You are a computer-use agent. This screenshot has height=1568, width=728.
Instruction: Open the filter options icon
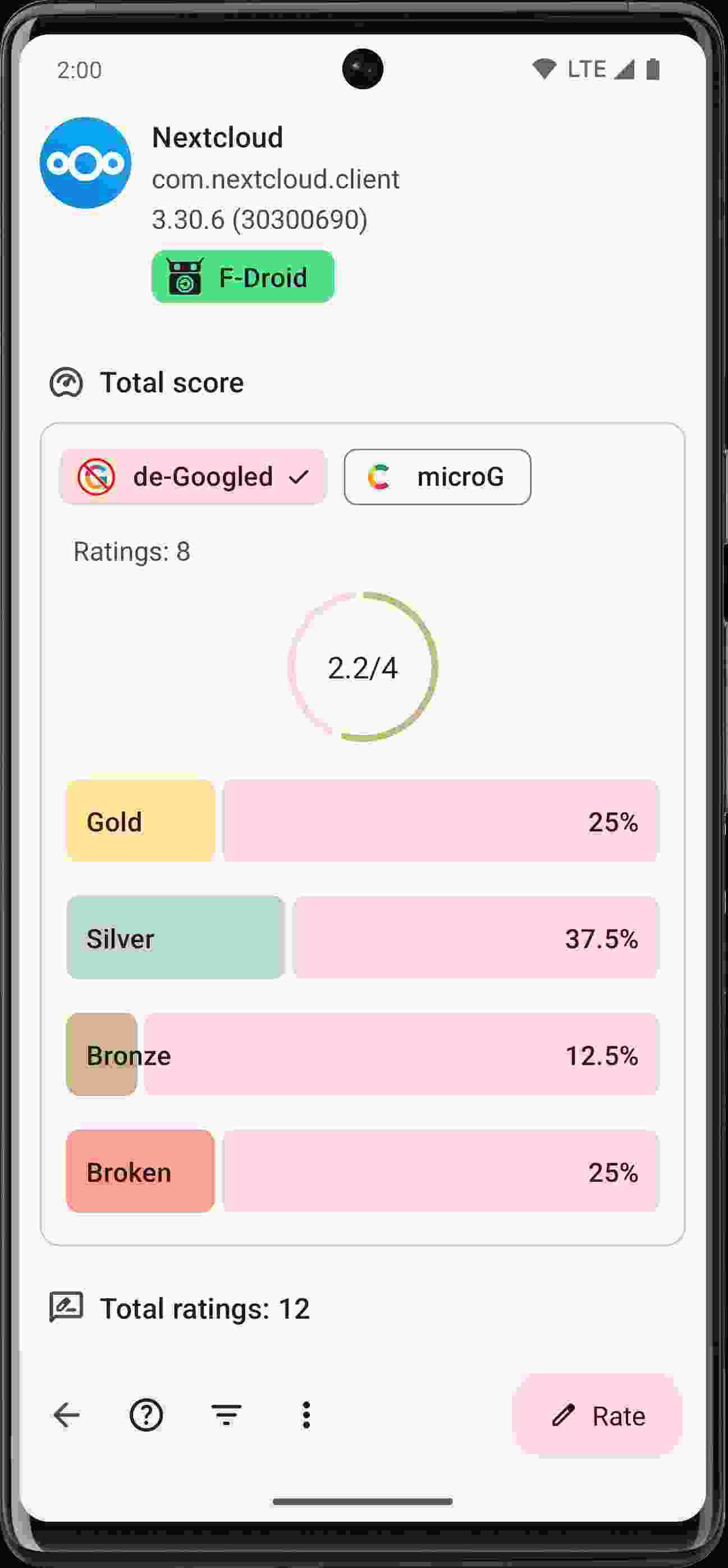tap(226, 1415)
